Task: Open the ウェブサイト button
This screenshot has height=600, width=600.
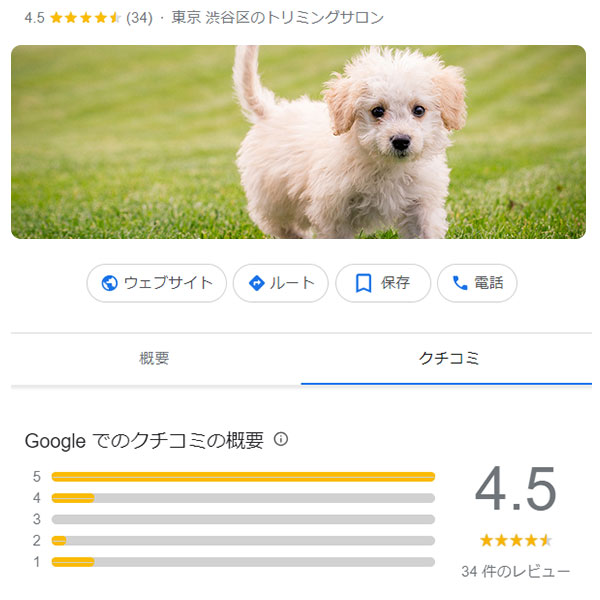Action: [156, 283]
